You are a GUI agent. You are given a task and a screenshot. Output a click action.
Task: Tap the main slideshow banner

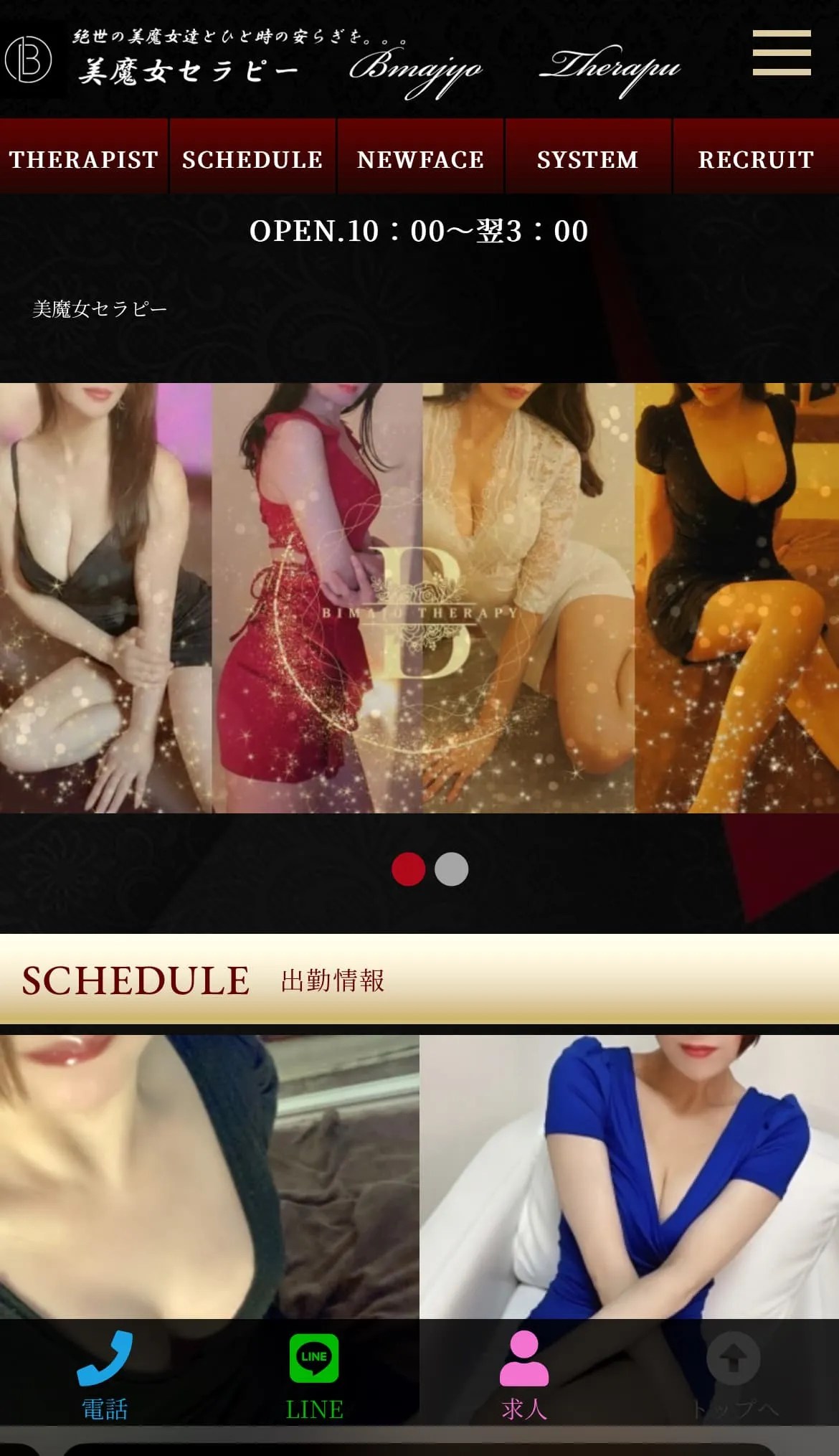point(419,597)
